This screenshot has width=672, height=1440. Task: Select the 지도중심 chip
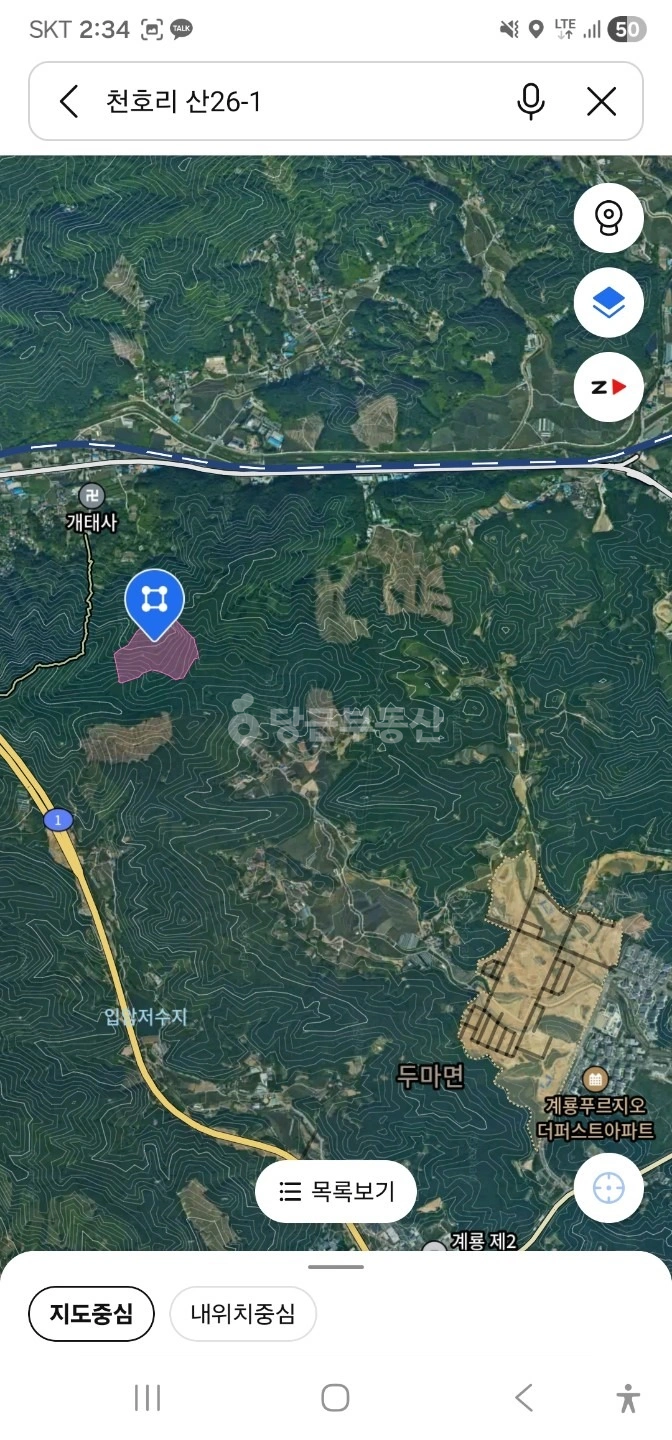91,1313
